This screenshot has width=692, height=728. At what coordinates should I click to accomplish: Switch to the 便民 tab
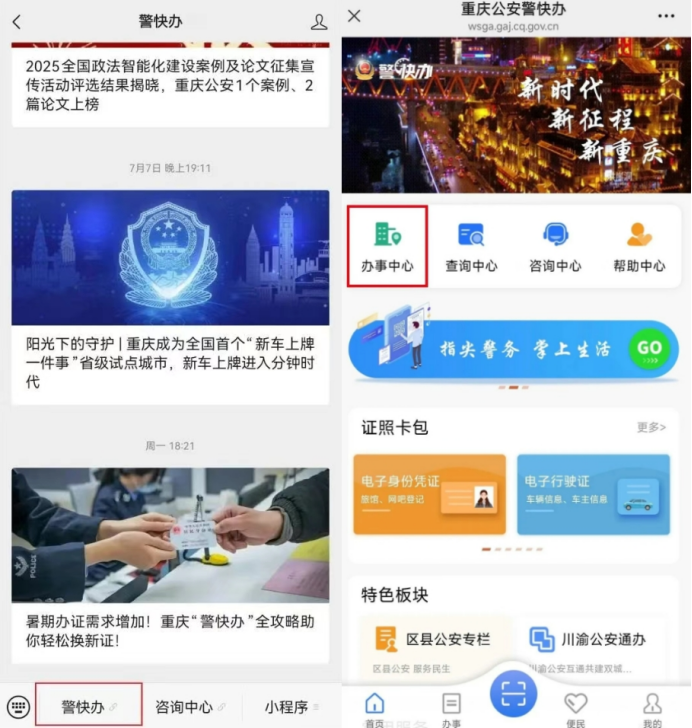point(575,708)
